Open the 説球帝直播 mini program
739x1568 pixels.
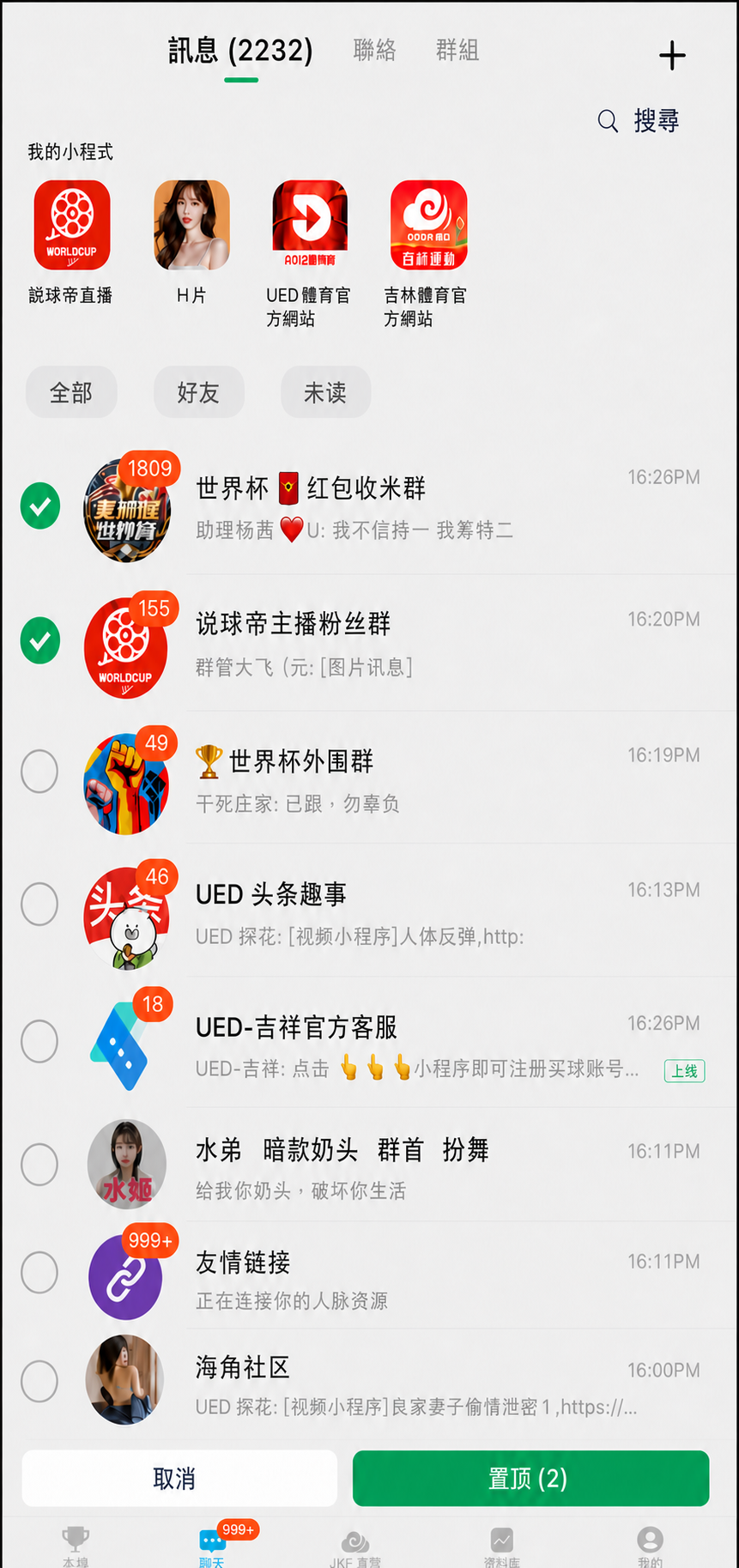click(x=71, y=243)
